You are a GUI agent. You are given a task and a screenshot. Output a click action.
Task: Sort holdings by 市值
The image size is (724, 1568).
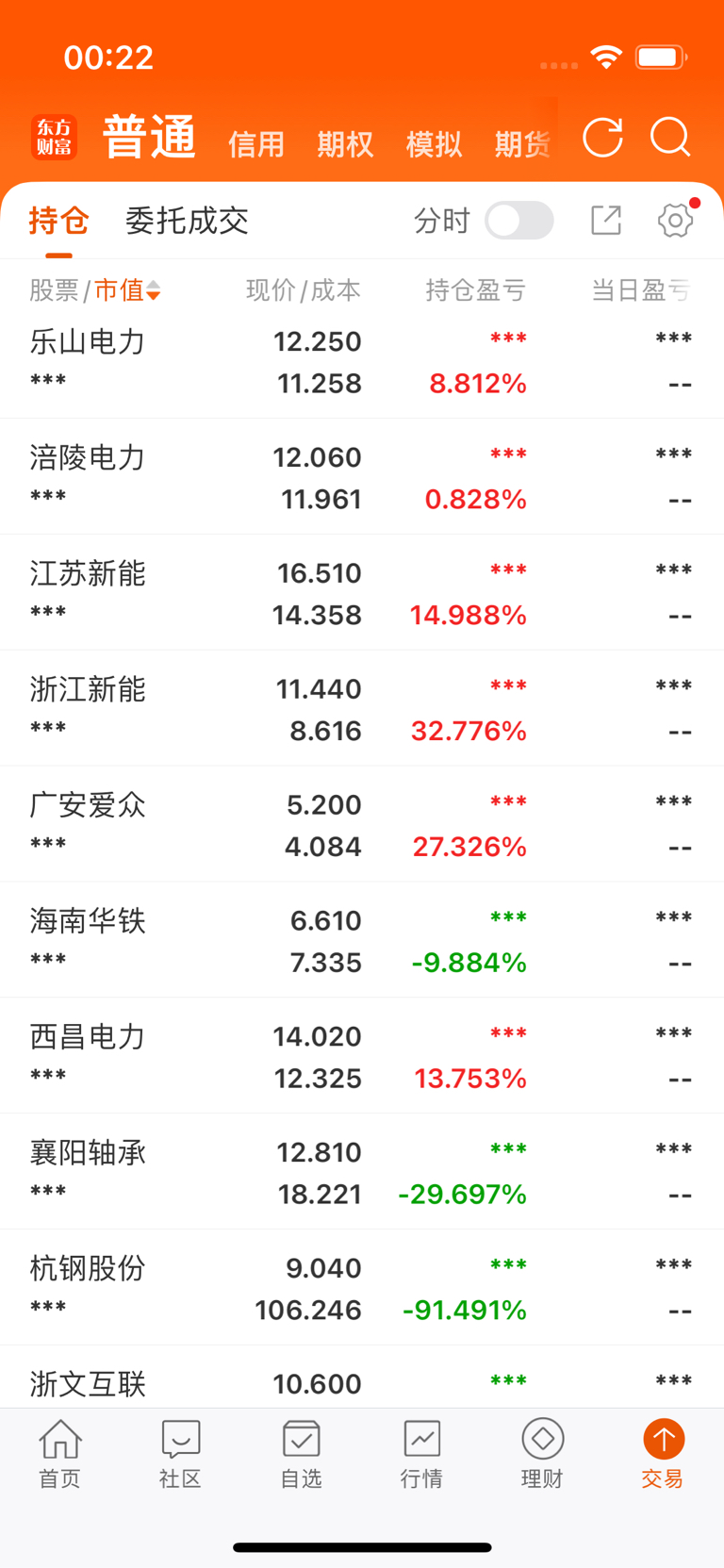127,290
